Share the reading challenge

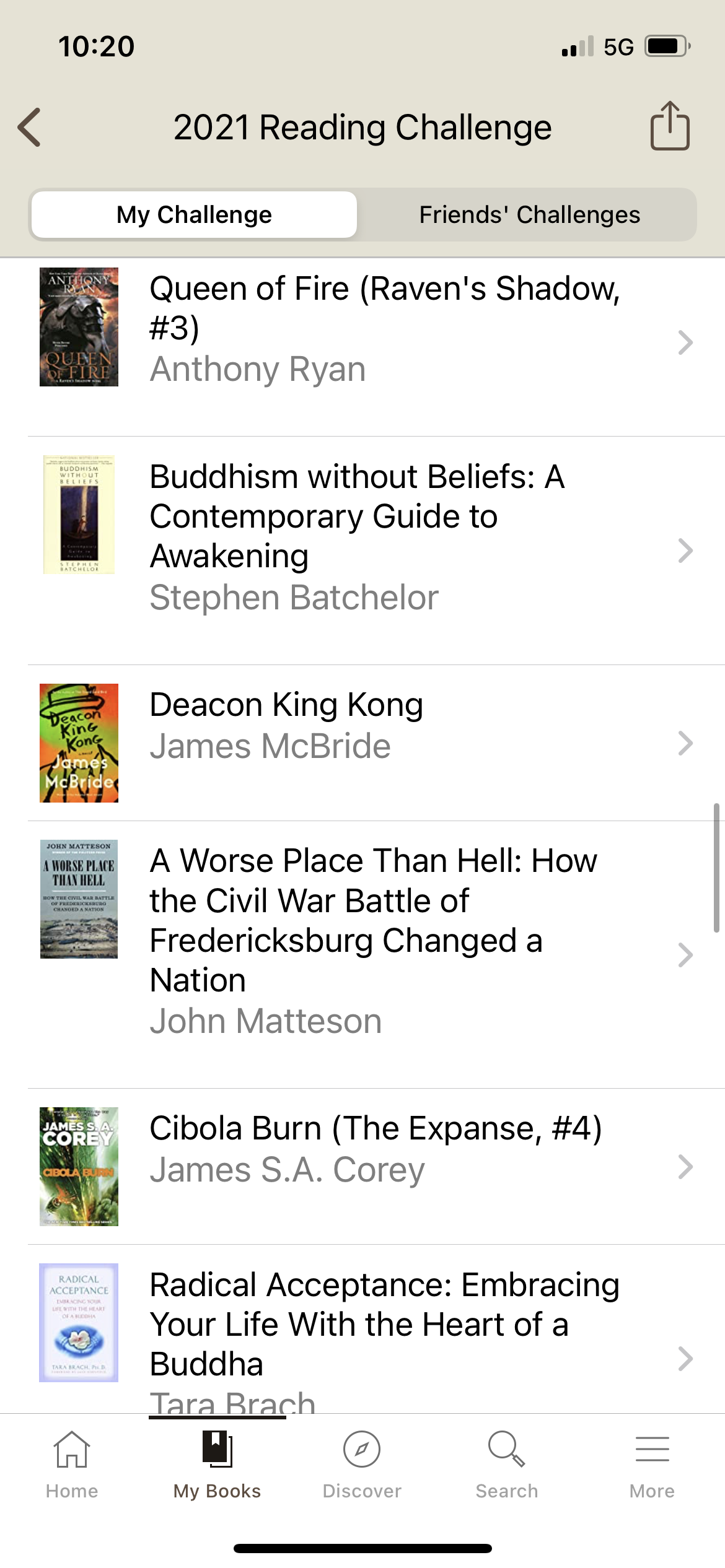point(669,126)
